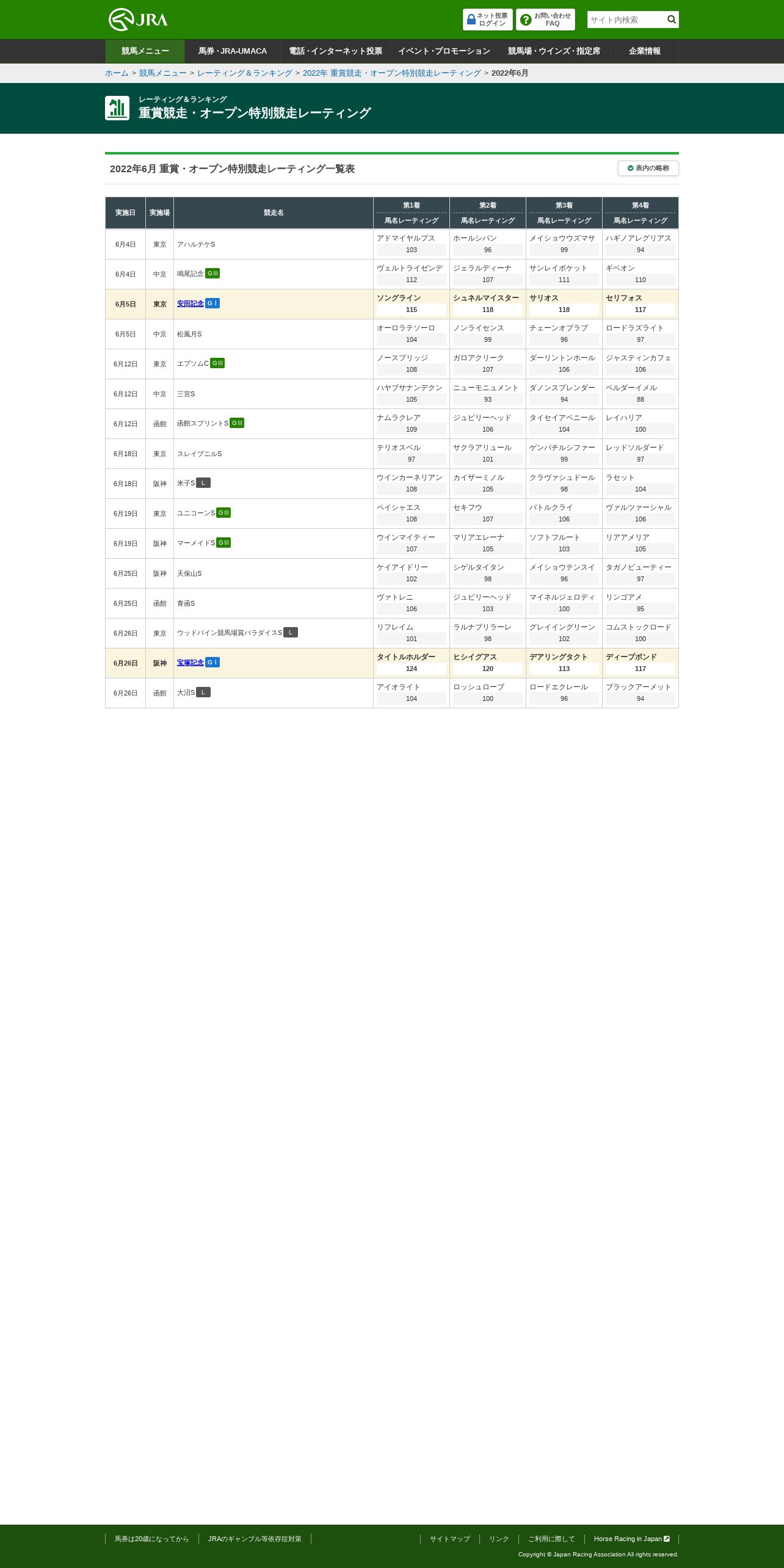
Task: Open イベント・プロモーション tab
Action: tap(444, 51)
